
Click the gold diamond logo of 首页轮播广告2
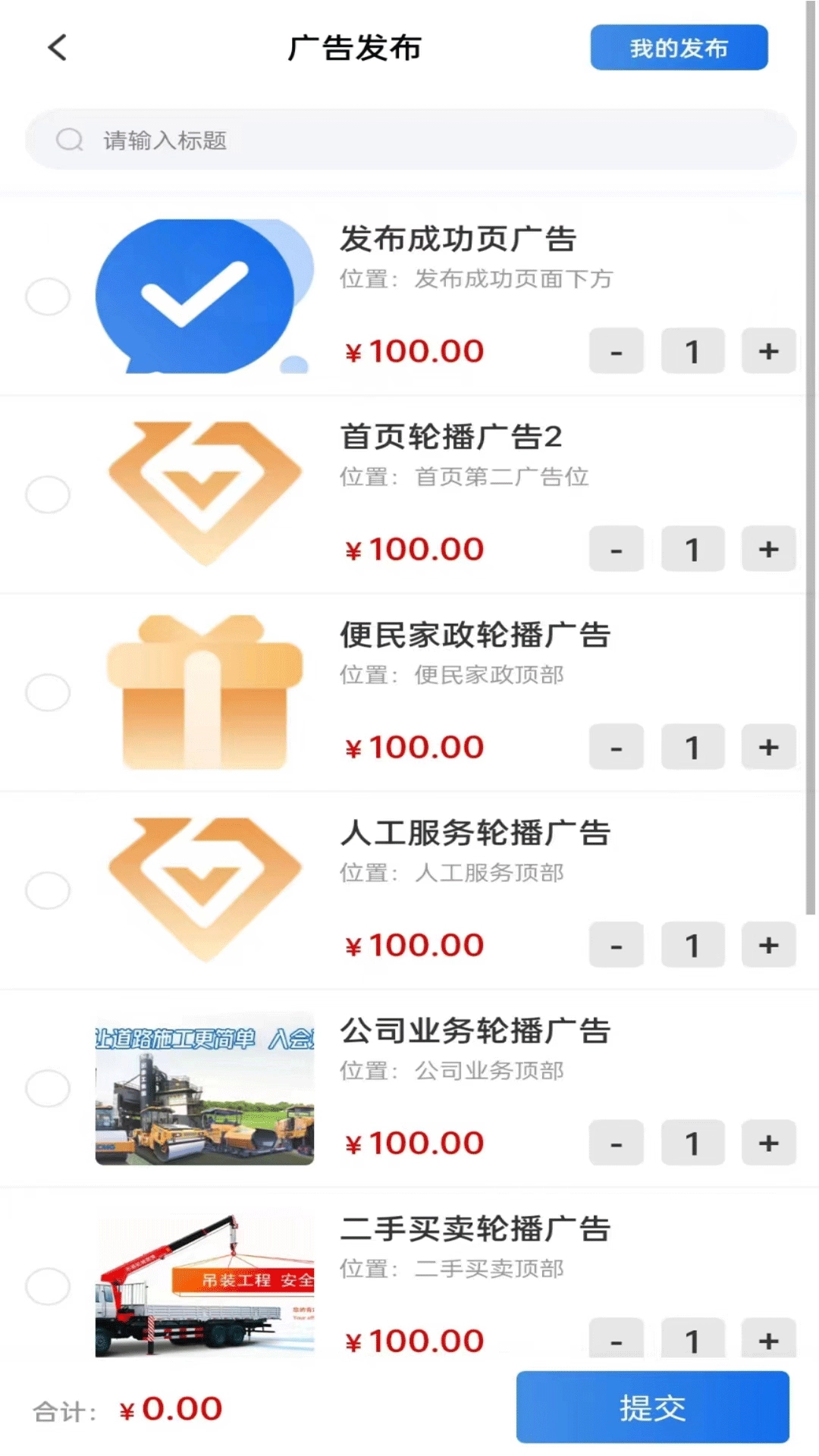(203, 493)
